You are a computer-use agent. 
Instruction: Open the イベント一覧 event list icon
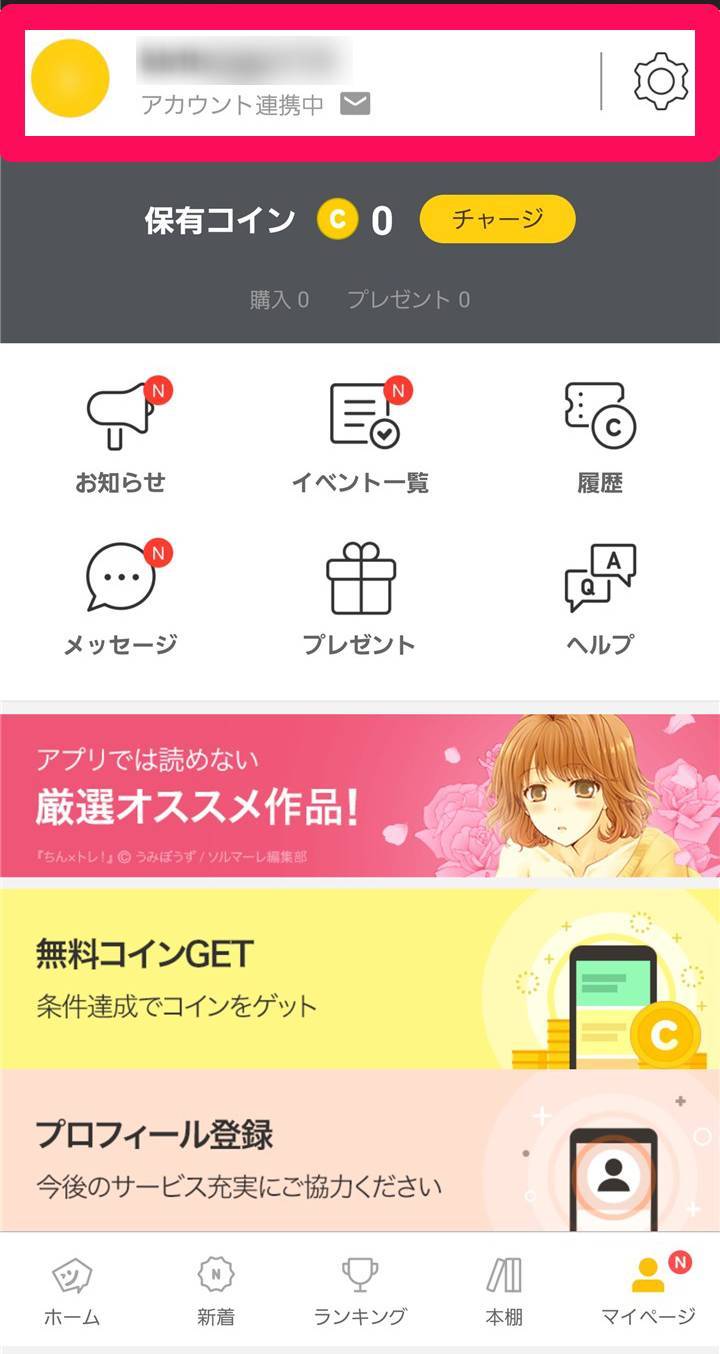[362, 414]
